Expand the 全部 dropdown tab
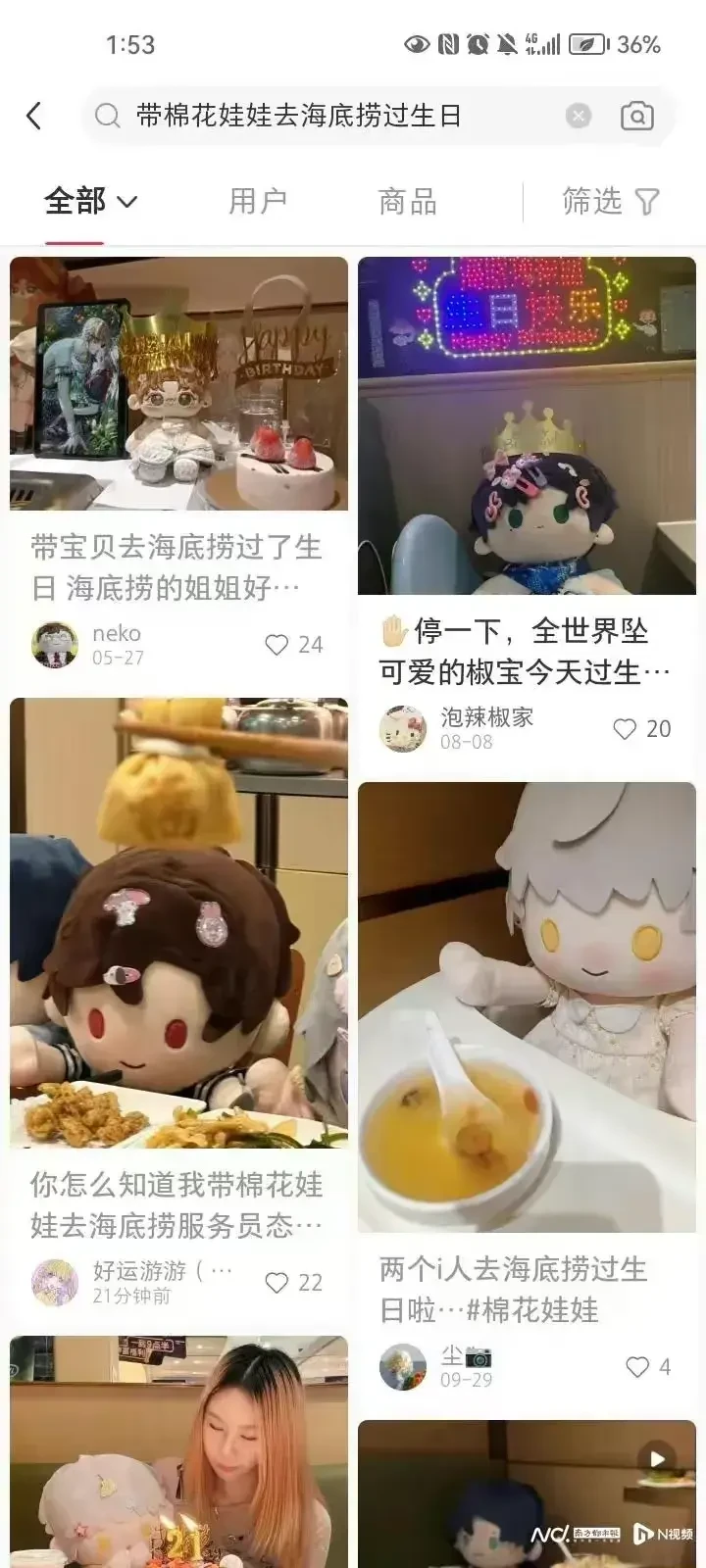This screenshot has width=706, height=1568. (90, 202)
